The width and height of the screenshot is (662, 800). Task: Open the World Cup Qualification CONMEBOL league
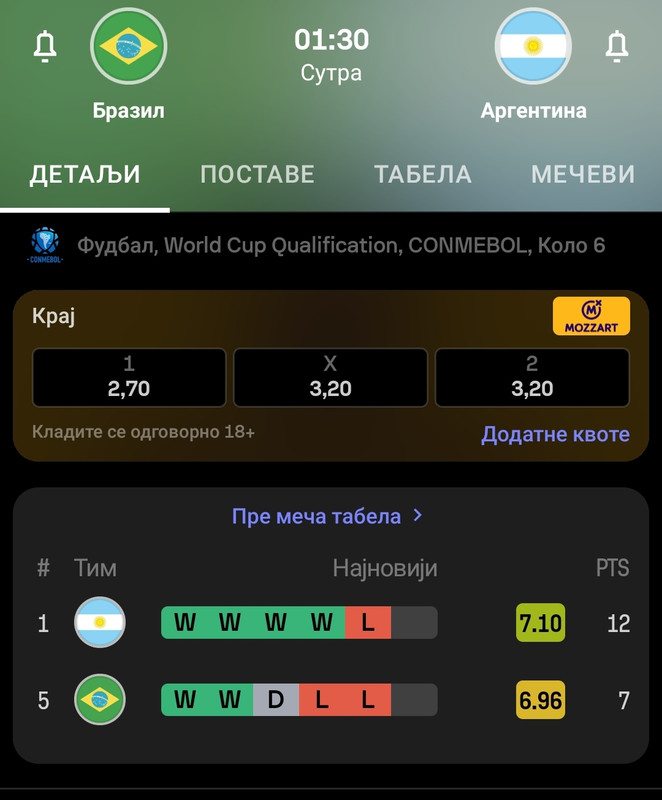click(340, 245)
